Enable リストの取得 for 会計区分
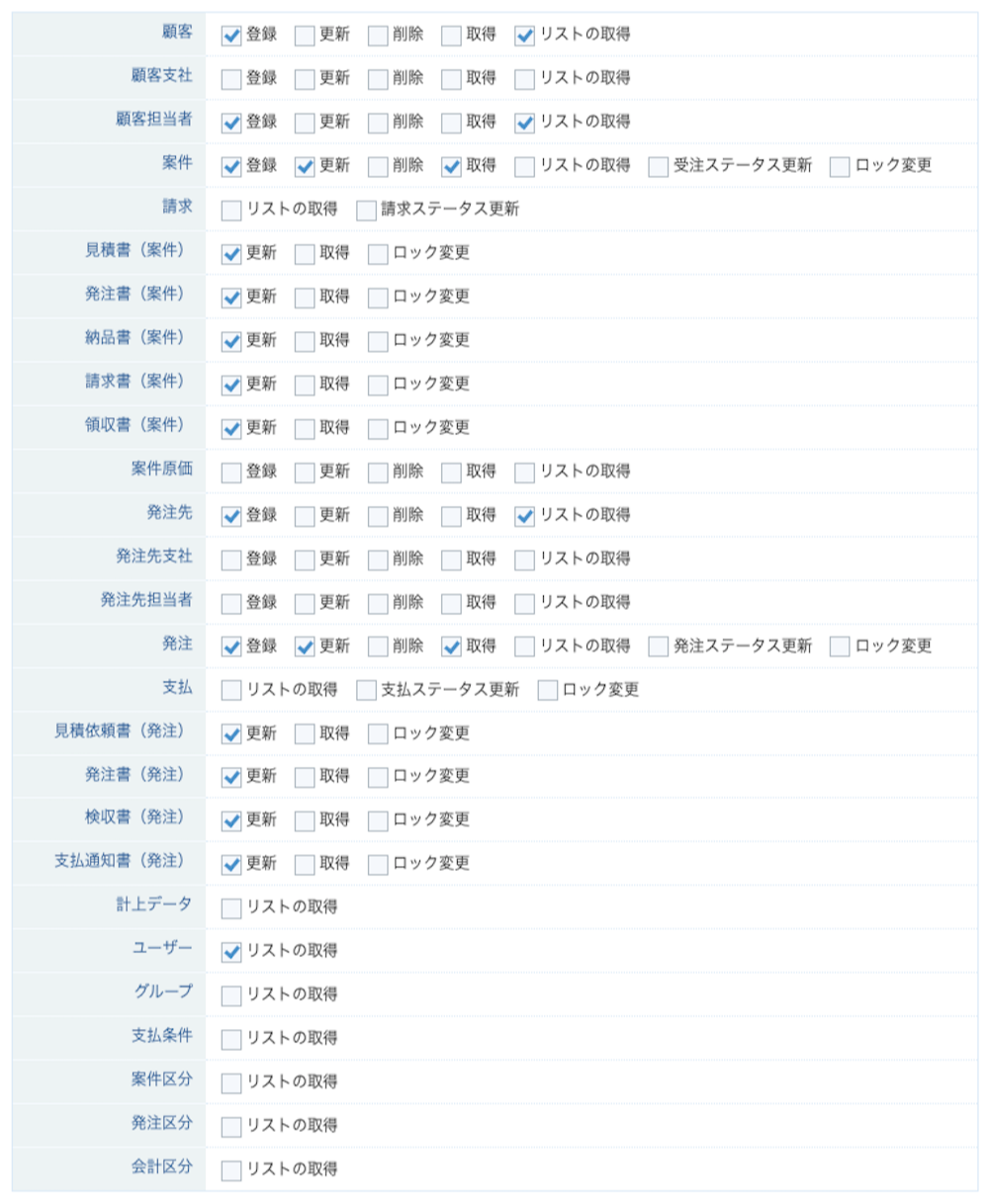Screen dimensions: 989x1204 [x=232, y=1170]
